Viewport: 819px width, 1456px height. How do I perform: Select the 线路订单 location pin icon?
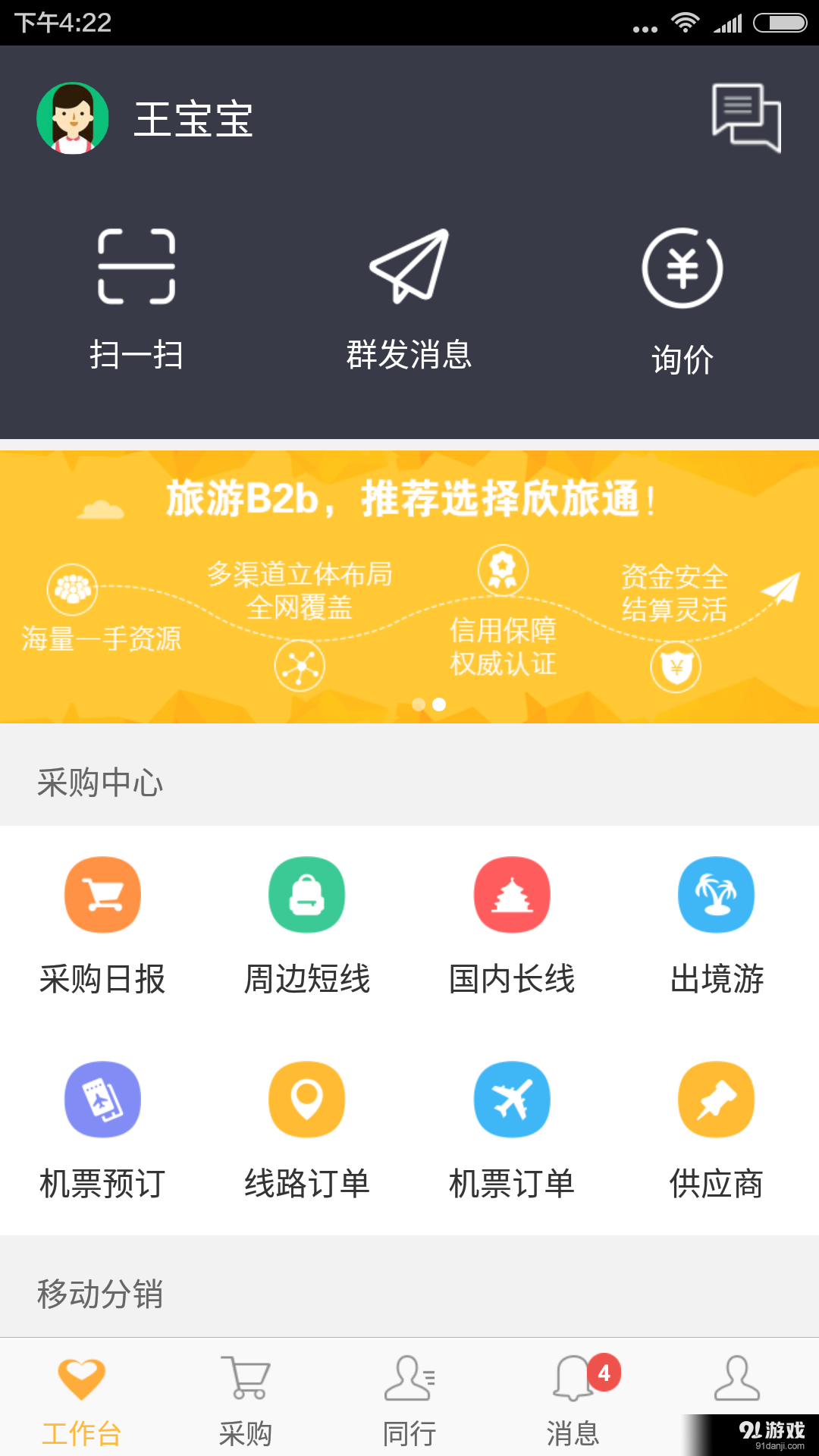[307, 1099]
